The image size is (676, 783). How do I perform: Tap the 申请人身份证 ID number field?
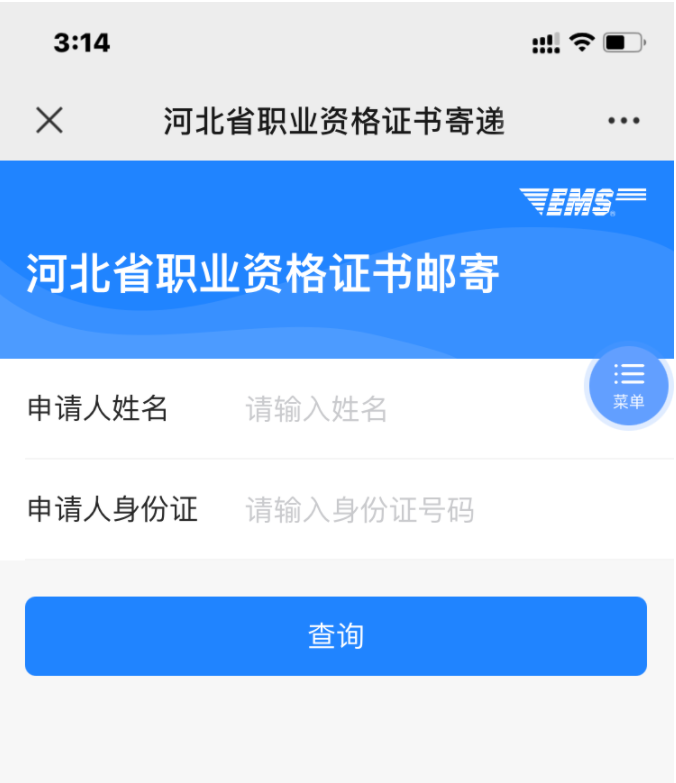(x=420, y=510)
